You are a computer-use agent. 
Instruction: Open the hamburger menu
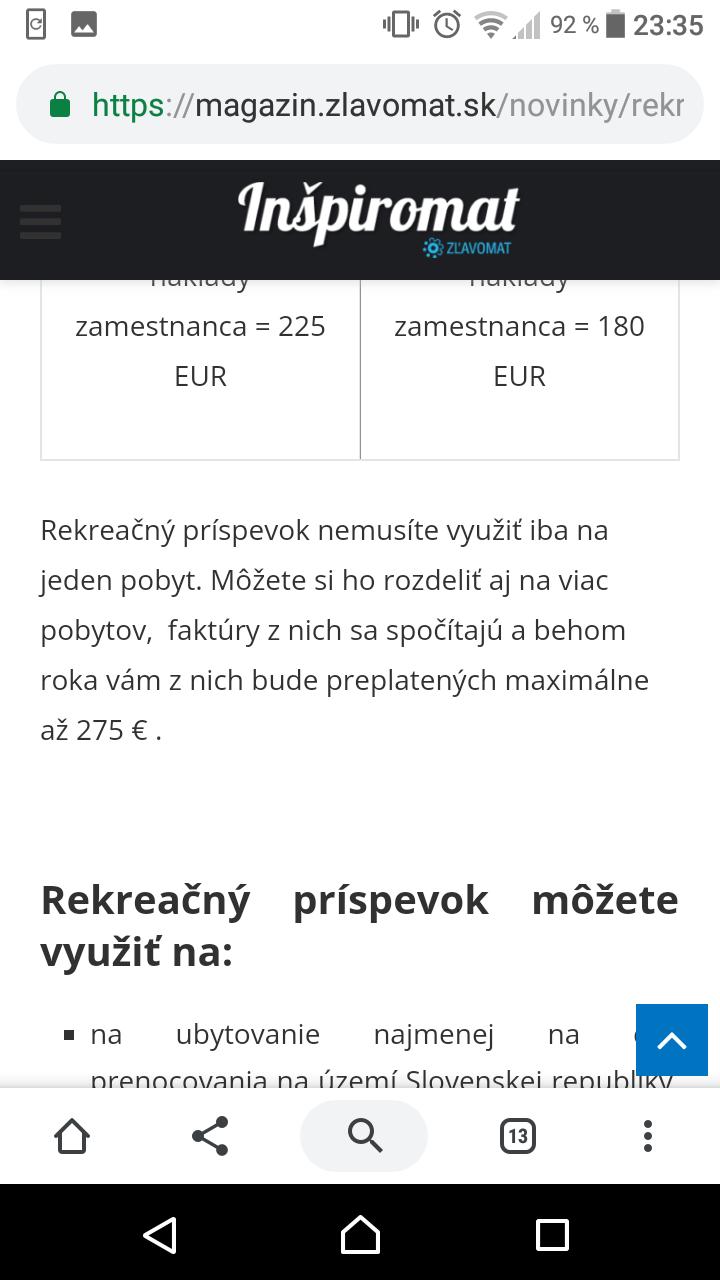40,221
